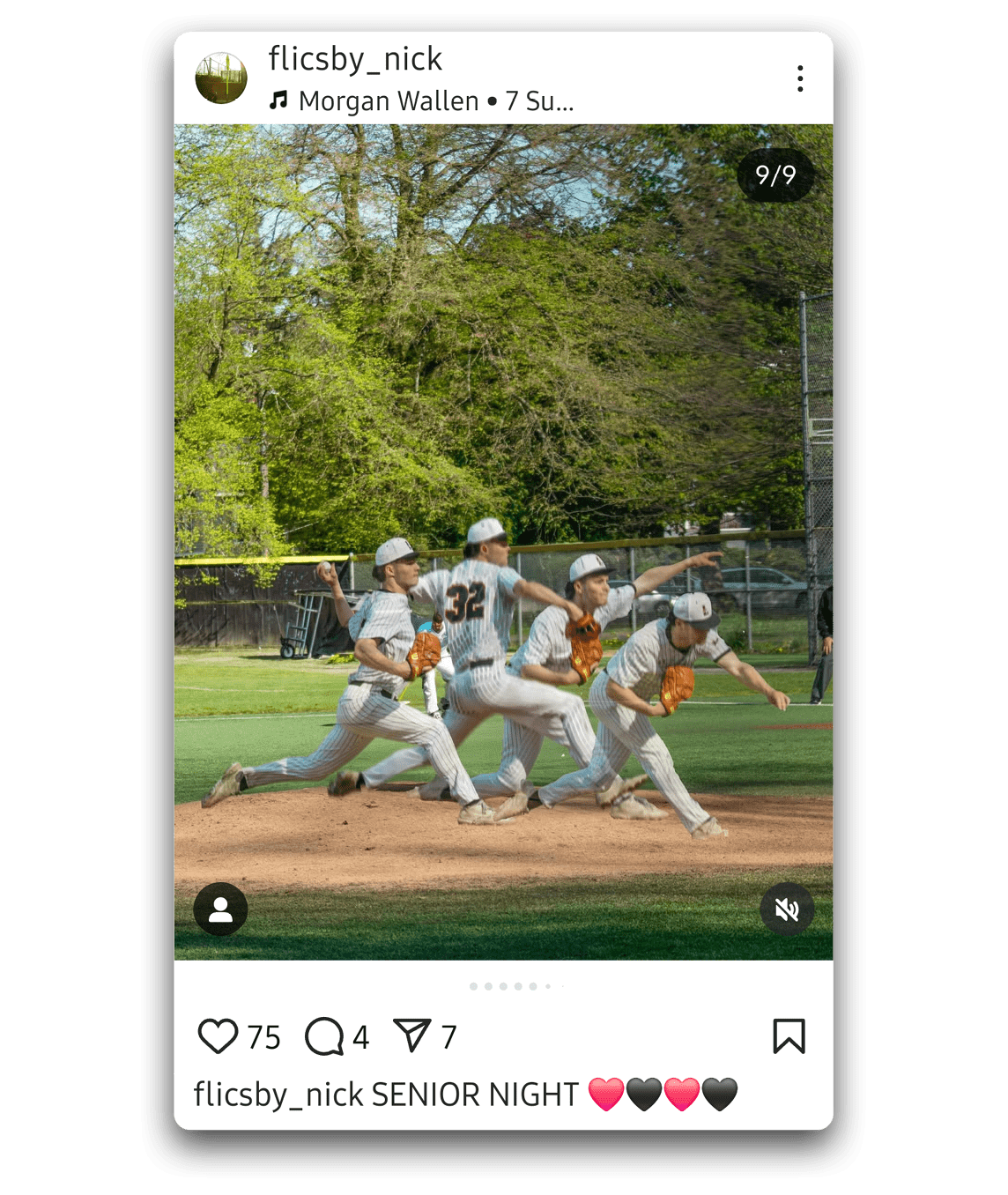Screen dimensions: 1008x1195
Task: Show people tagged in the photo
Action: point(220,909)
